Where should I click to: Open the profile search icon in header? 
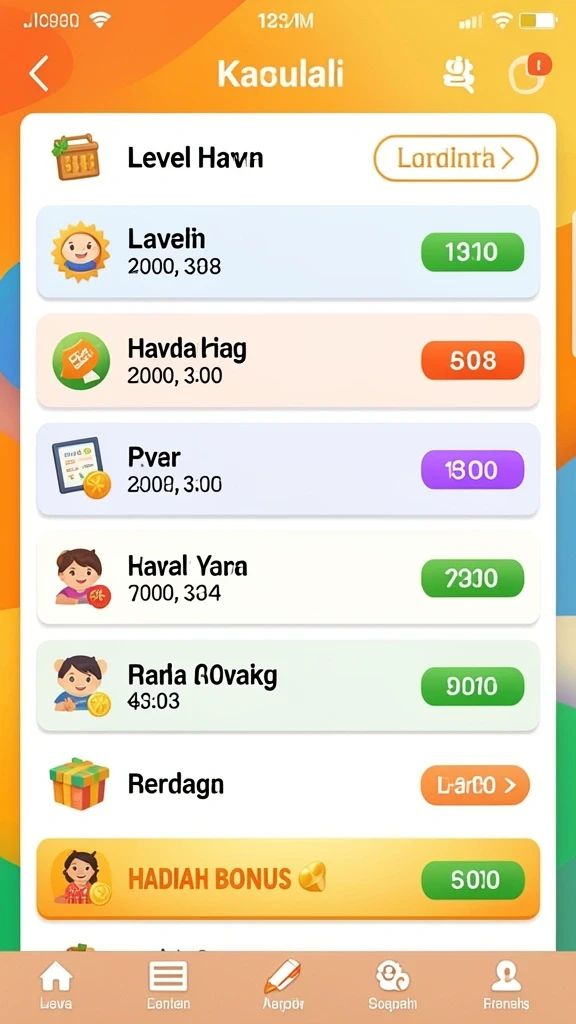(x=458, y=74)
